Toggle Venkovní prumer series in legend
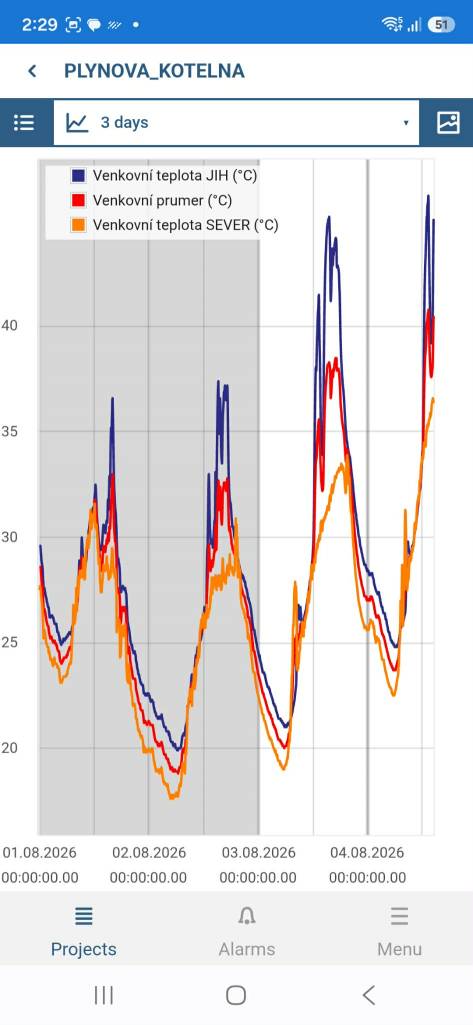The width and height of the screenshot is (473, 1025). 152,200
